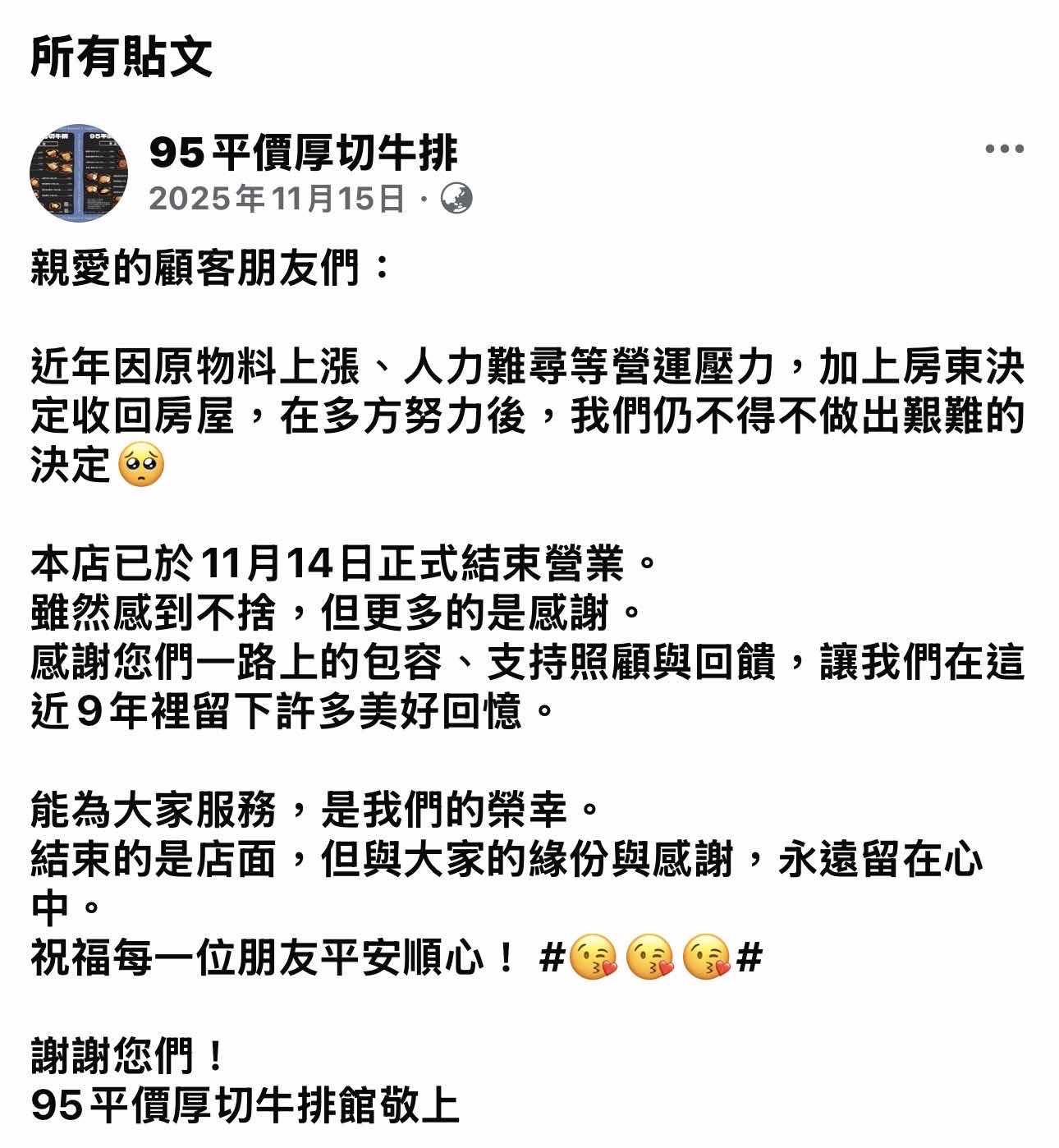Open the 95平價厚切牛排 page name
The image size is (1059, 1148).
[303, 152]
